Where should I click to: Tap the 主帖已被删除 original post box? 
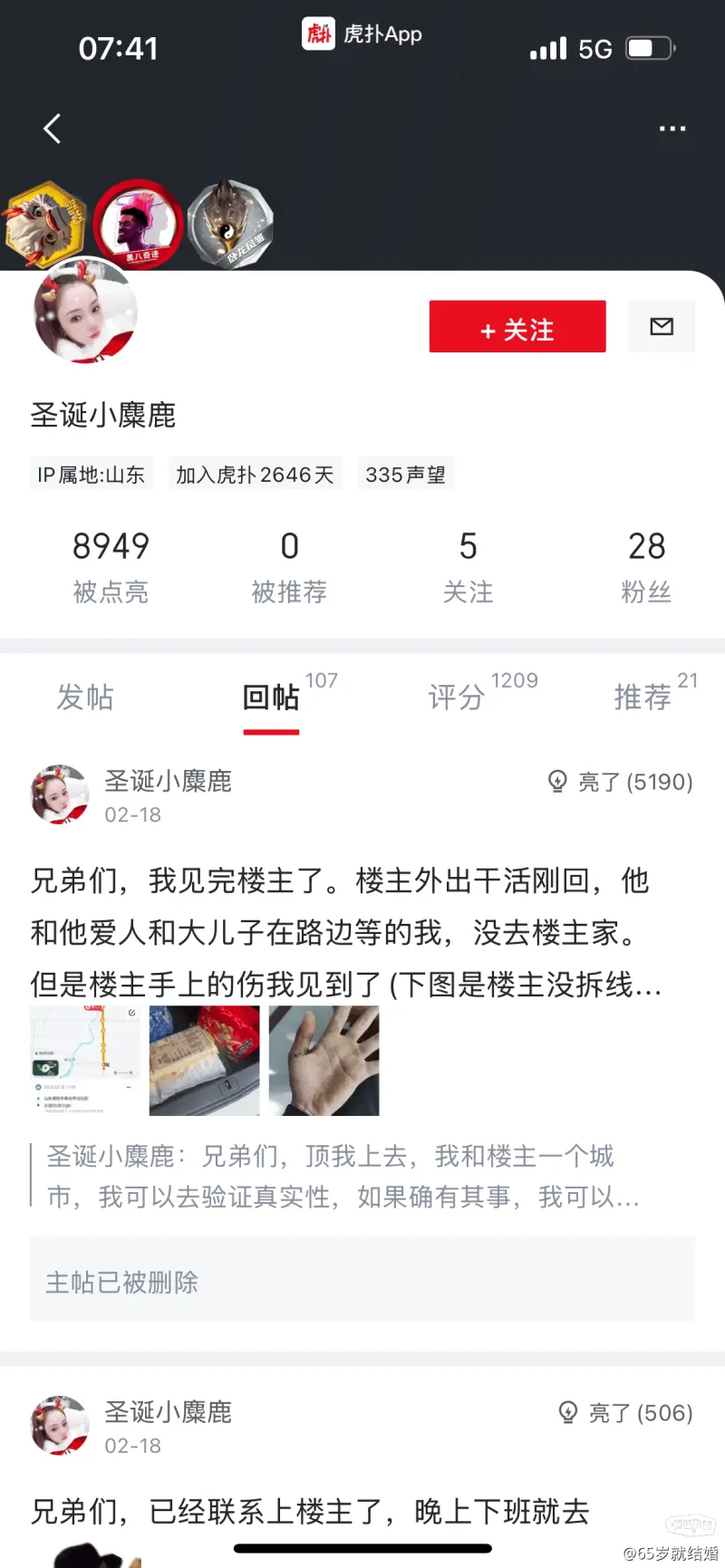point(362,1282)
